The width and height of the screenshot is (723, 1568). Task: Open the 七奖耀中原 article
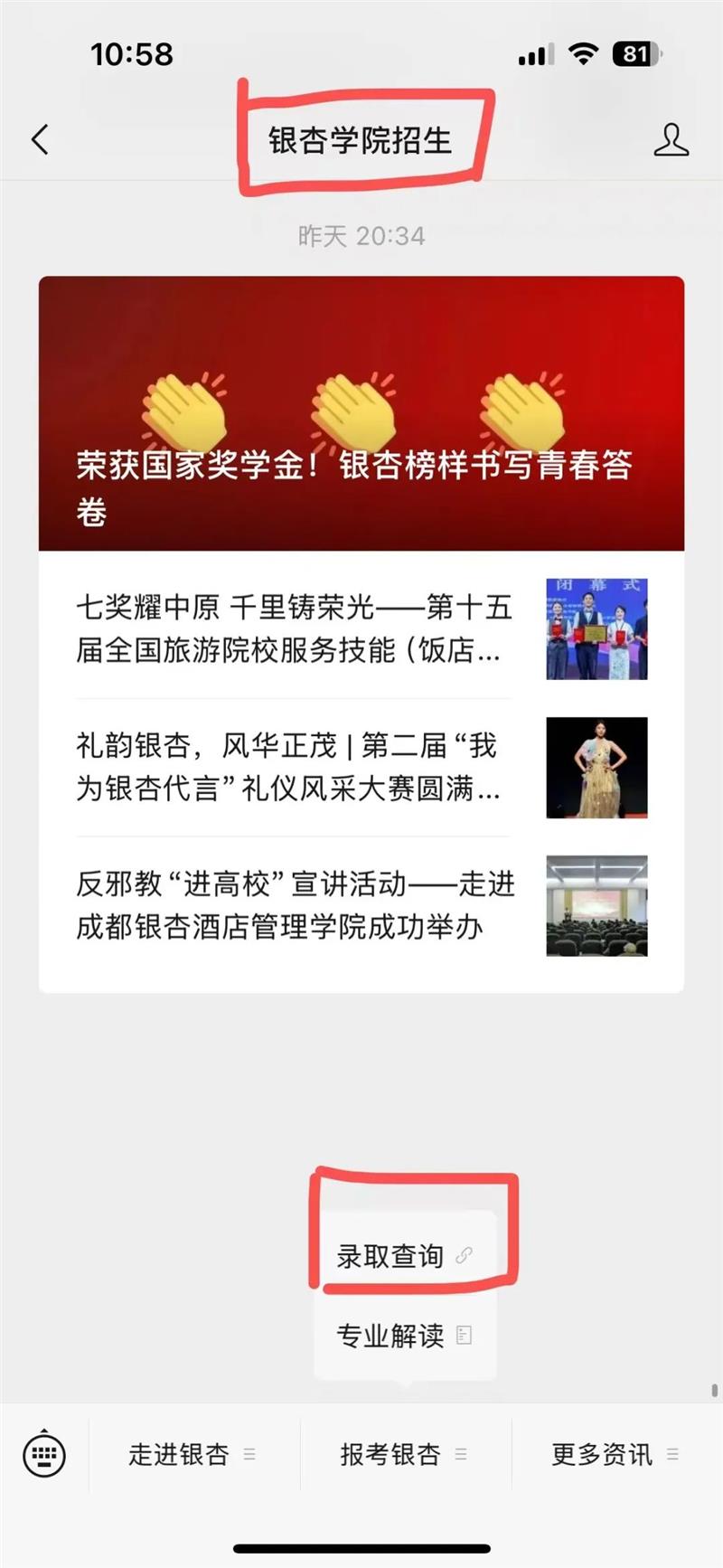(361, 628)
